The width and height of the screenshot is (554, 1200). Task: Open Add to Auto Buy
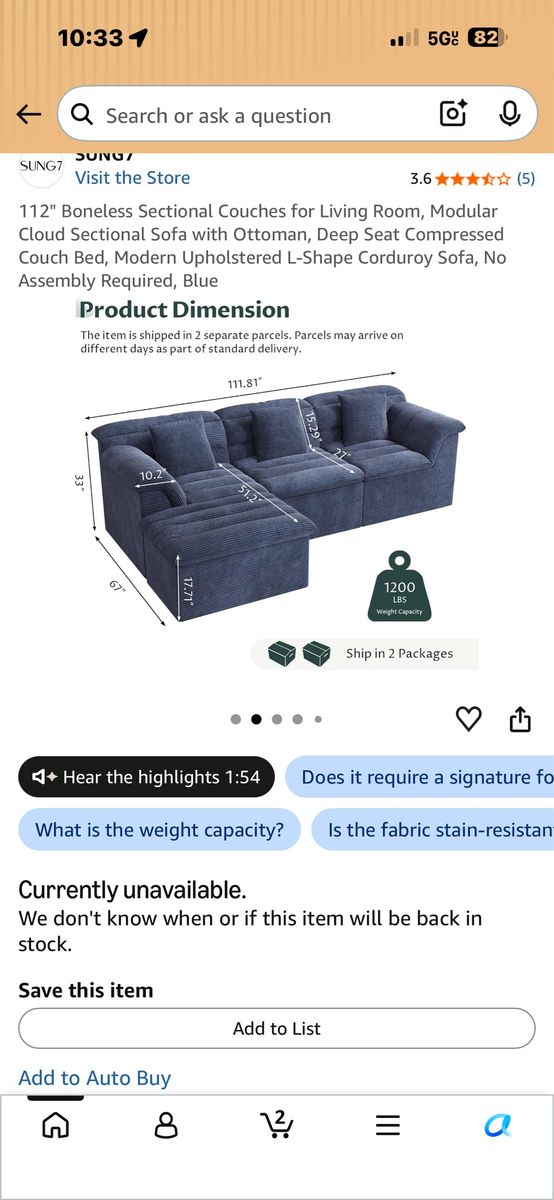(x=94, y=1078)
